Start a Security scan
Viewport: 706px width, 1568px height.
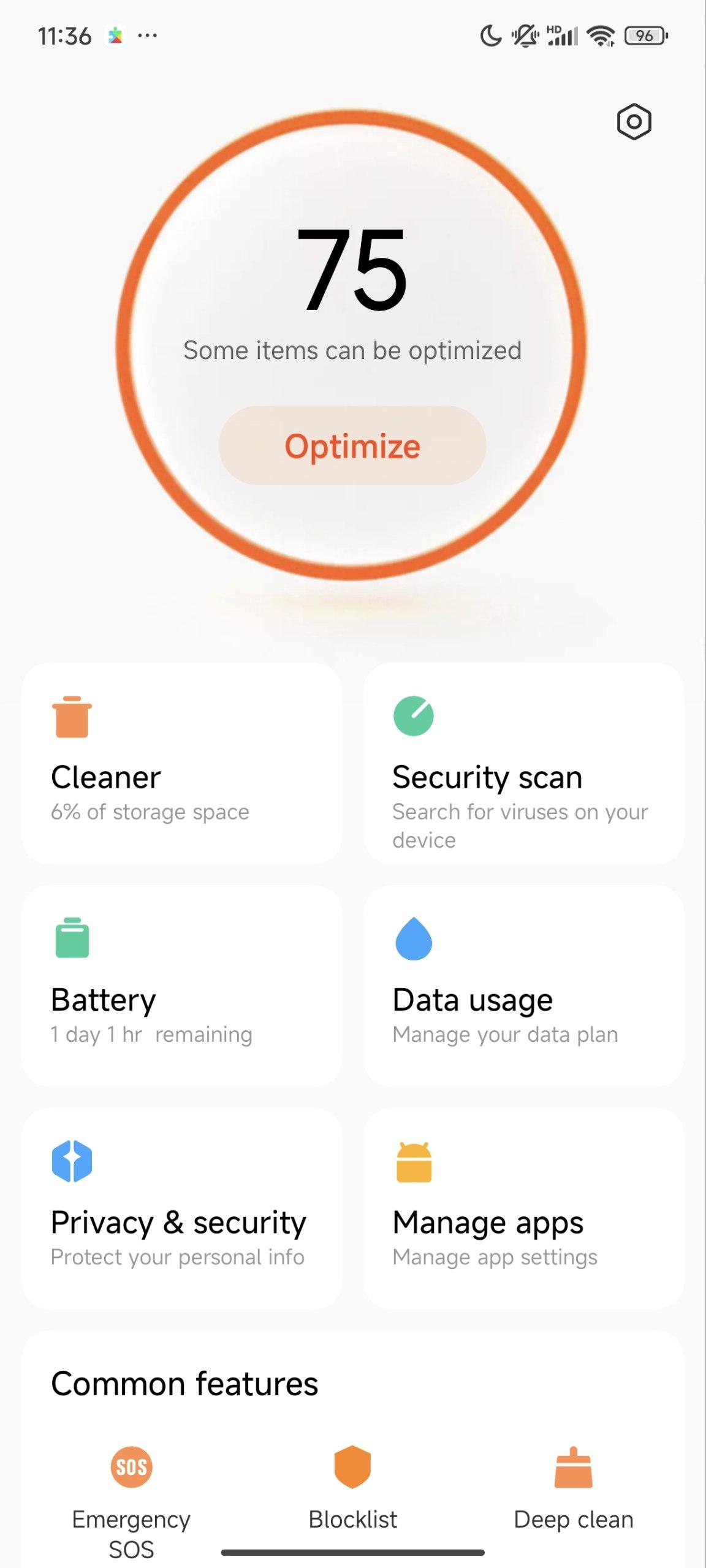click(523, 763)
